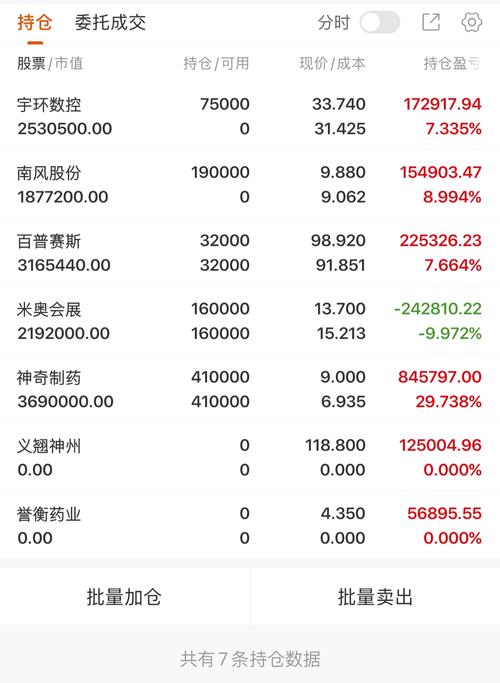The width and height of the screenshot is (500, 683).
Task: Tap the 批量加仓 button
Action: click(125, 597)
